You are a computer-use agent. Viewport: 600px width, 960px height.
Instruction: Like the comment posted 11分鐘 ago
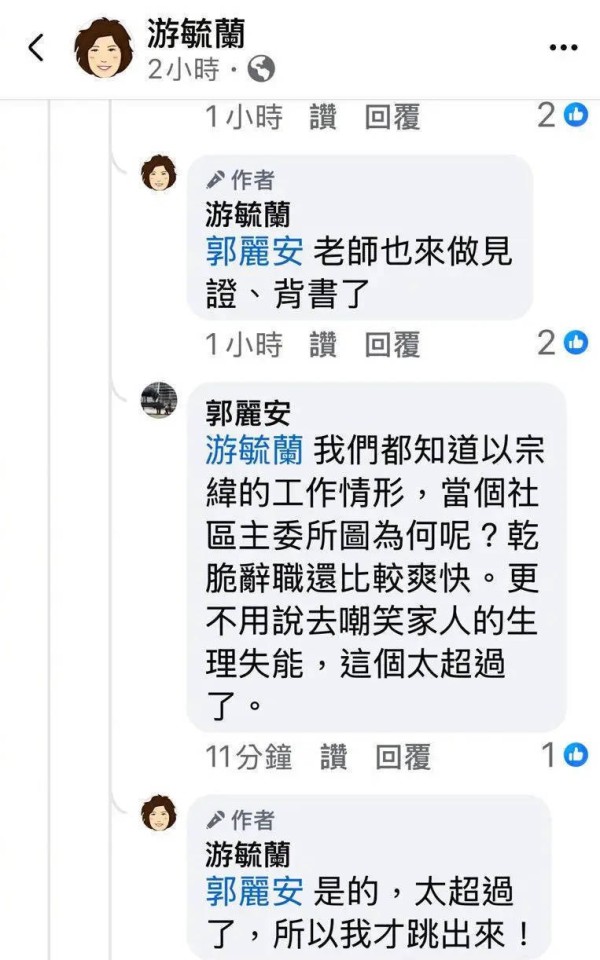click(334, 757)
